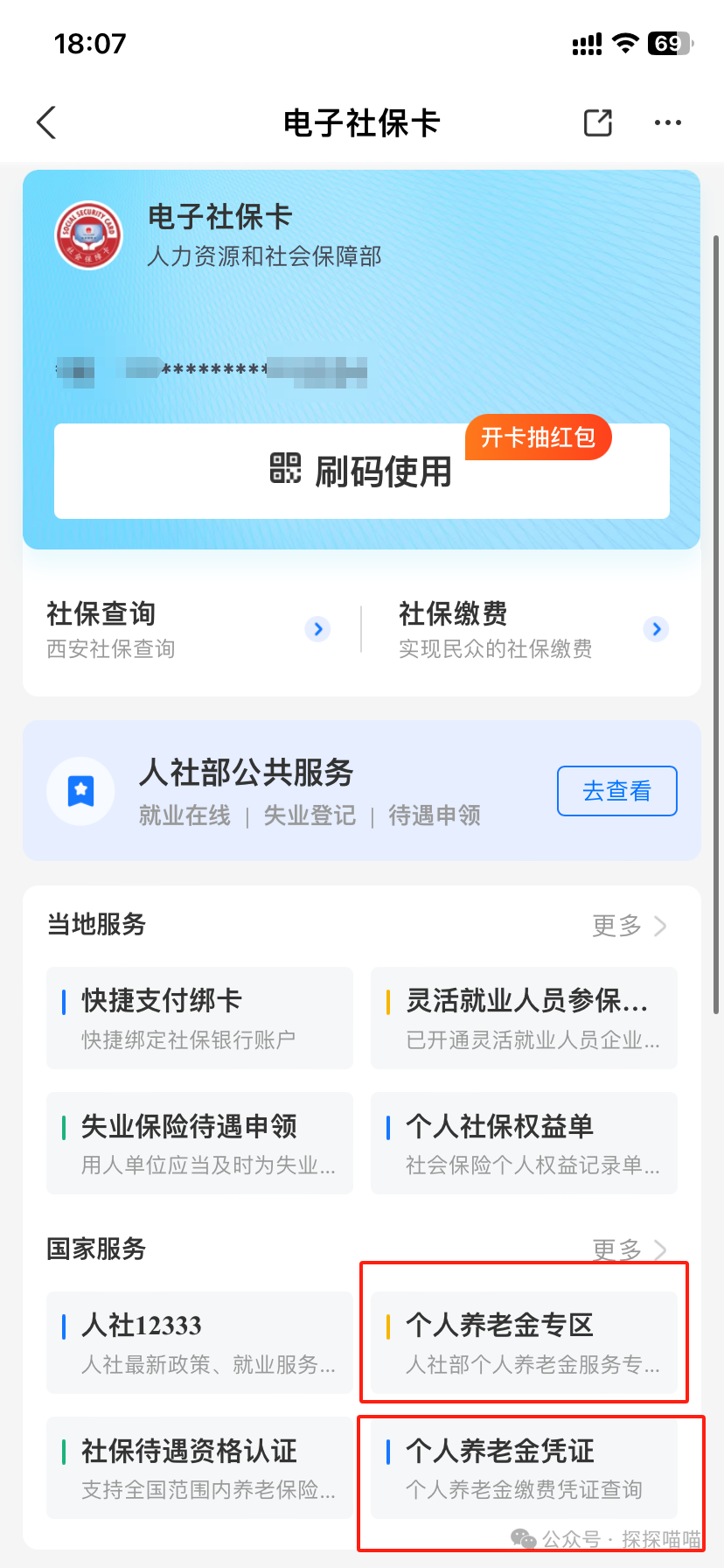Go back with the top-left arrow
The height and width of the screenshot is (1568, 724).
pyautogui.click(x=47, y=122)
